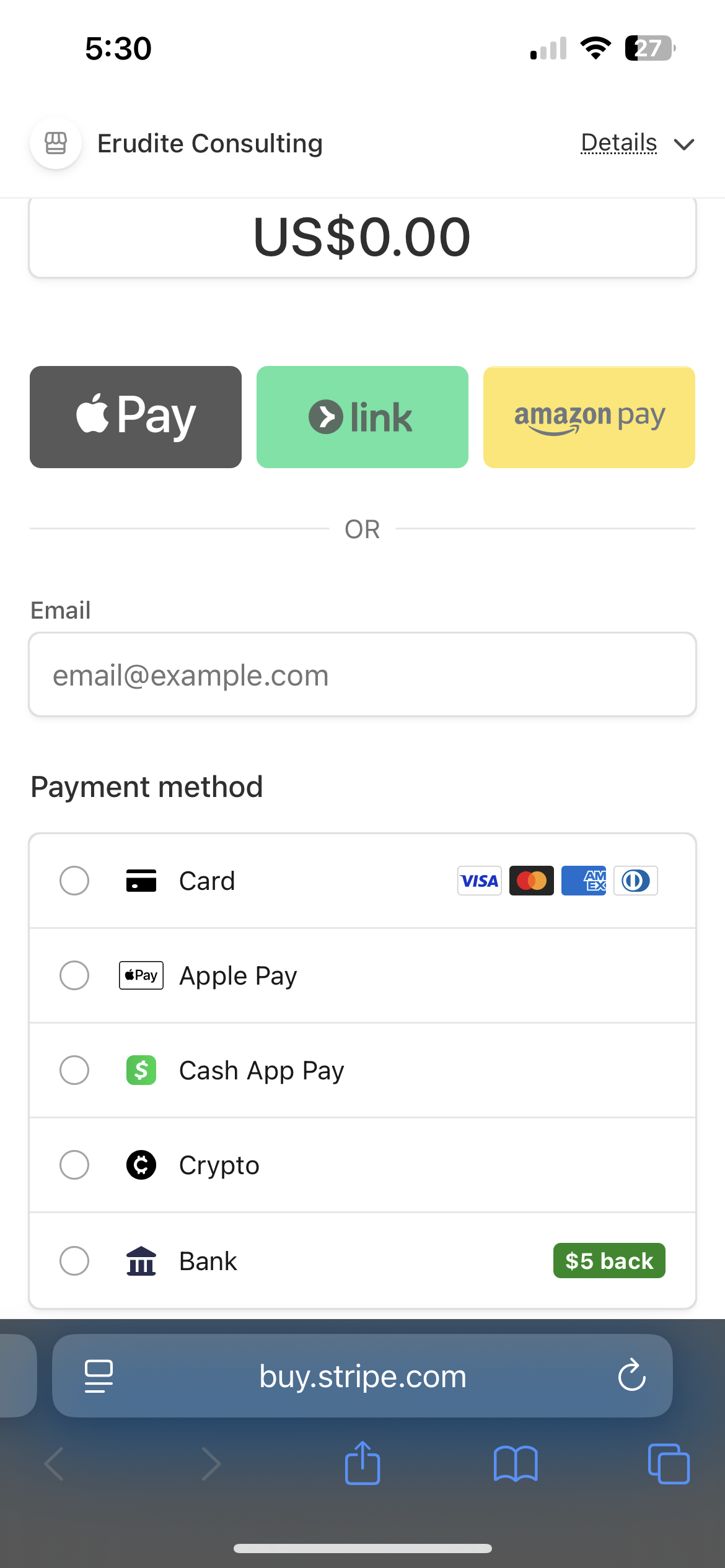Expand the Details dropdown
Image resolution: width=725 pixels, height=1568 pixels.
637,144
